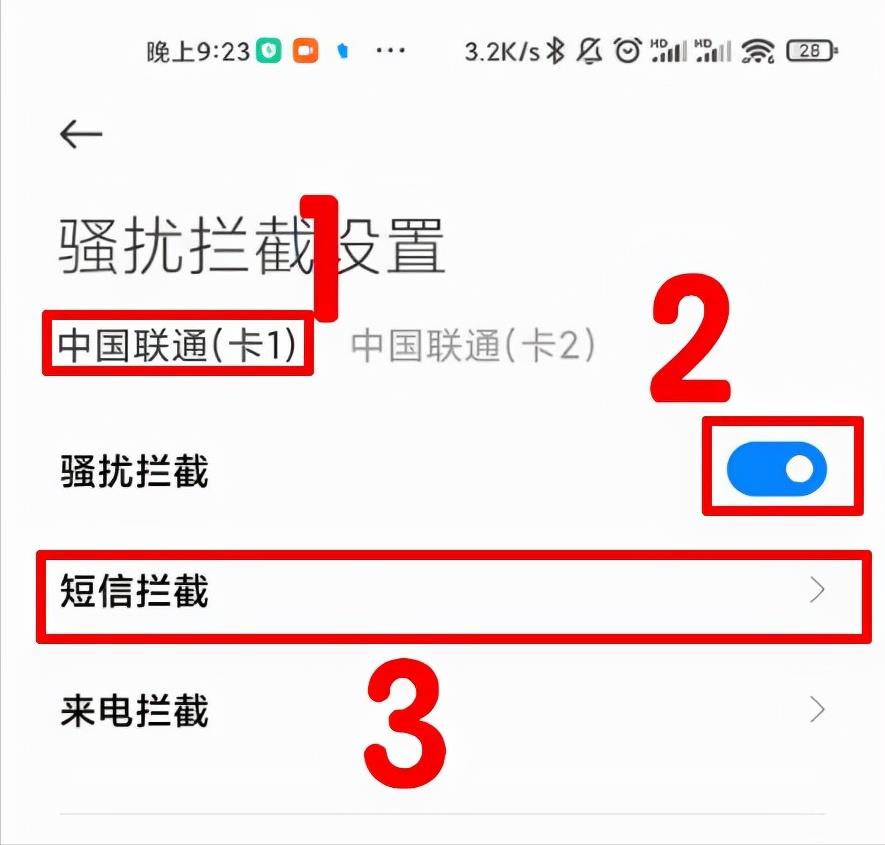885x845 pixels.
Task: Go back using the arrow icon
Action: [81, 134]
